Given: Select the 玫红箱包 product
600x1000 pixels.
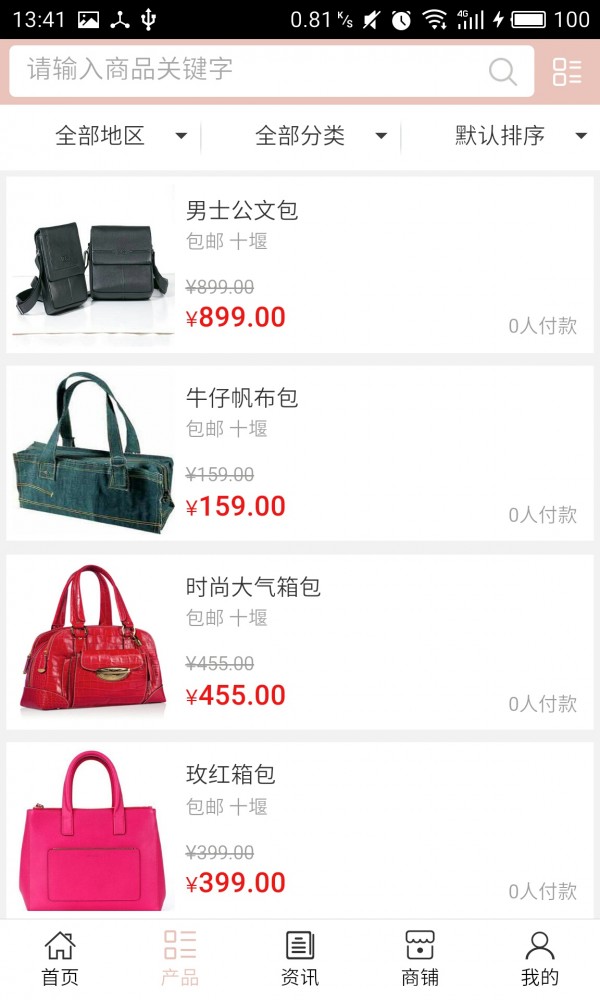Looking at the screenshot, I should click(300, 830).
